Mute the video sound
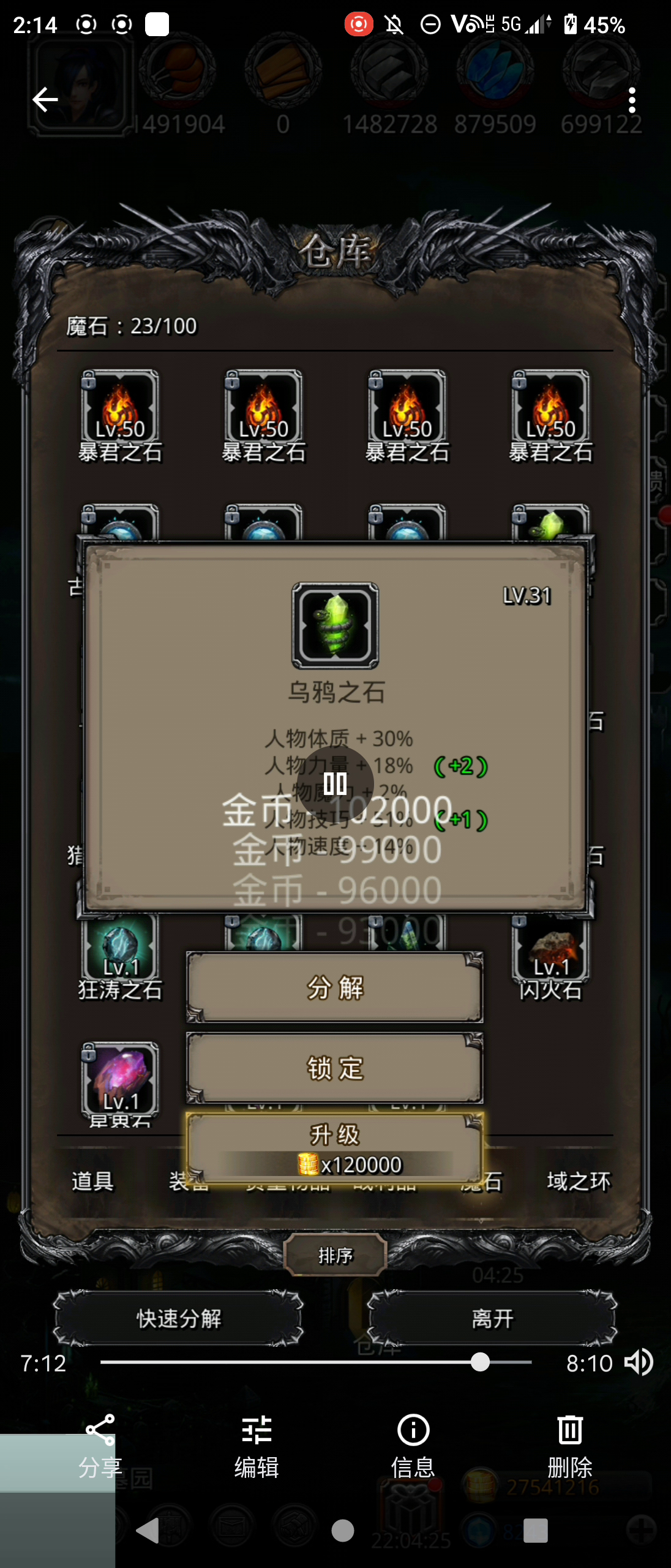This screenshot has height=1568, width=671. pyautogui.click(x=639, y=1363)
